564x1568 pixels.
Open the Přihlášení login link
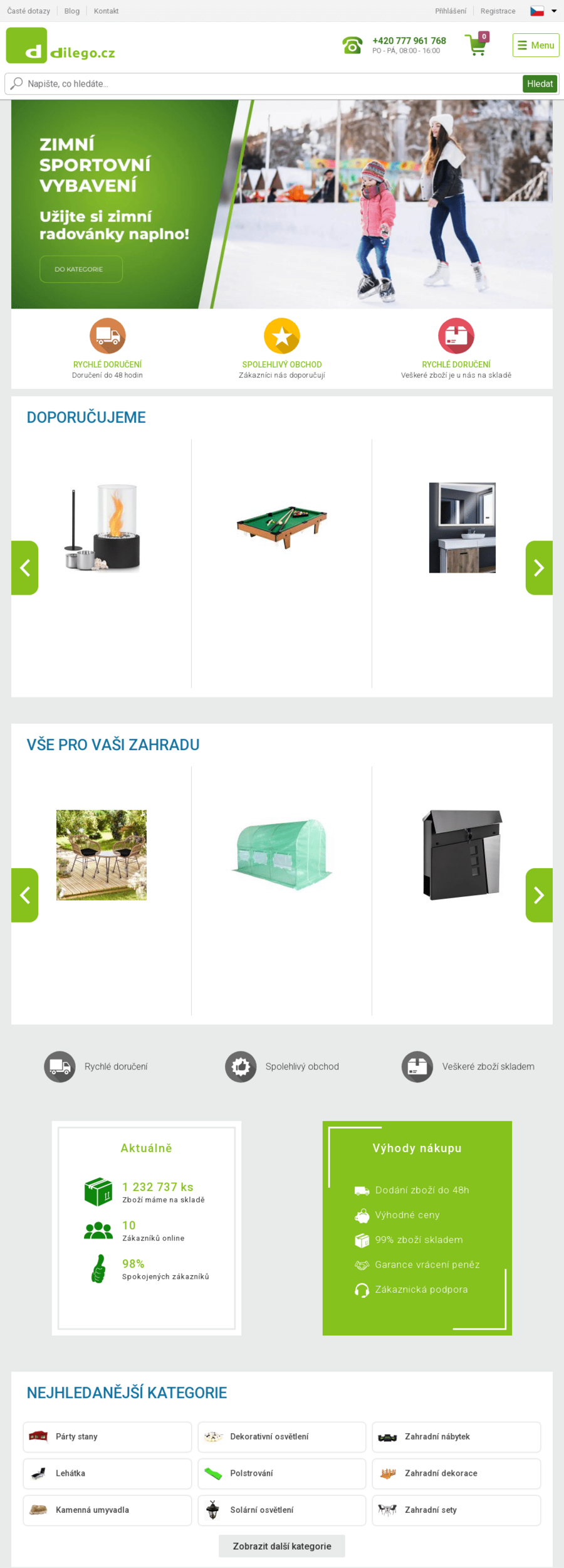(451, 11)
